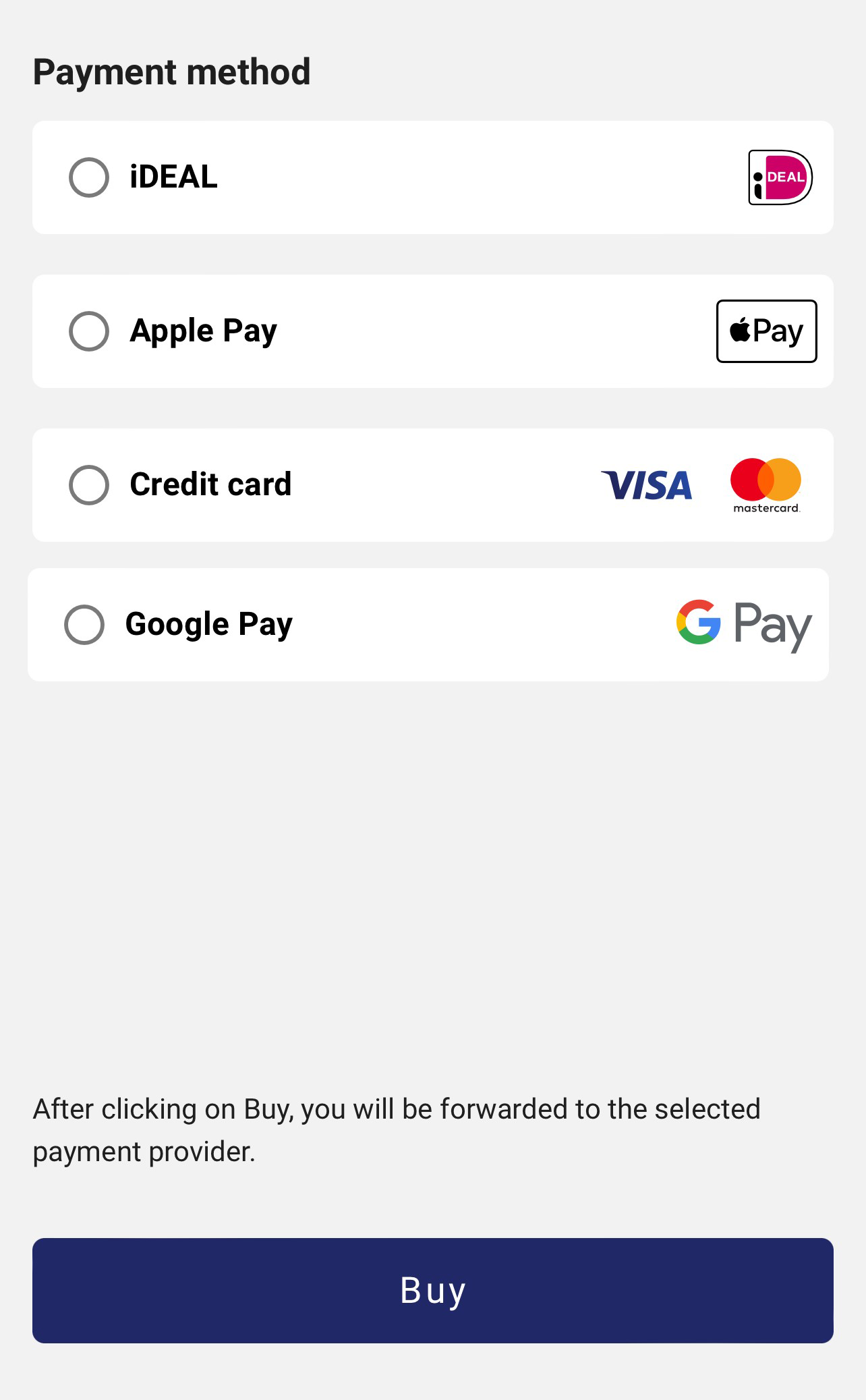
Task: Pick Credit card for payment
Action: coord(89,485)
